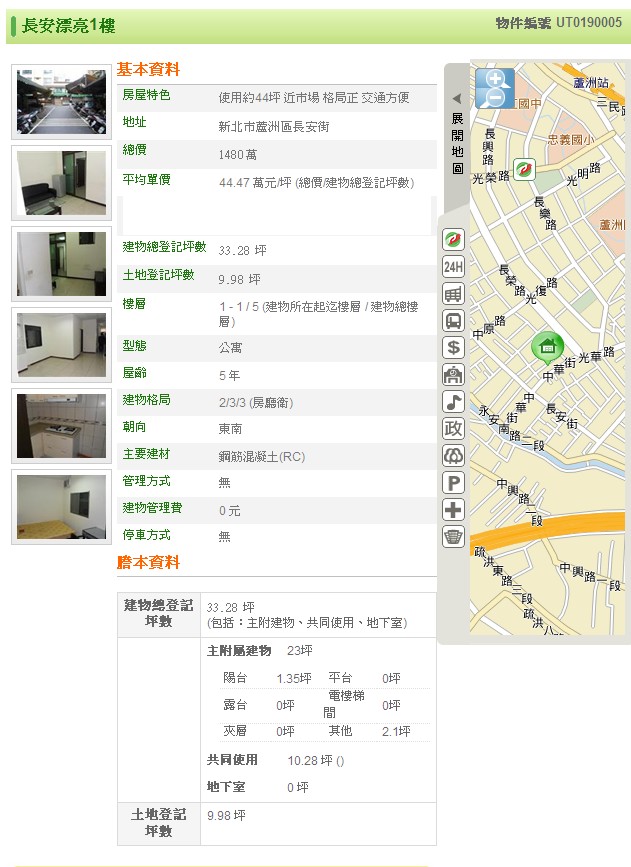
Task: View the living room photo with black sofa
Action: 61,183
